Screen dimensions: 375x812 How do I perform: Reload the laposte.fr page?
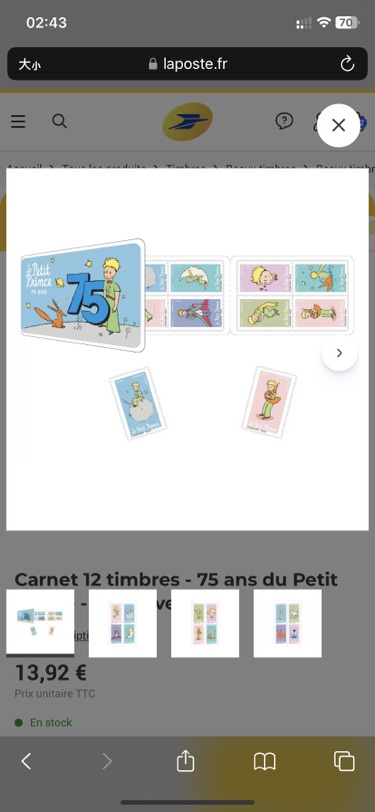coord(347,64)
